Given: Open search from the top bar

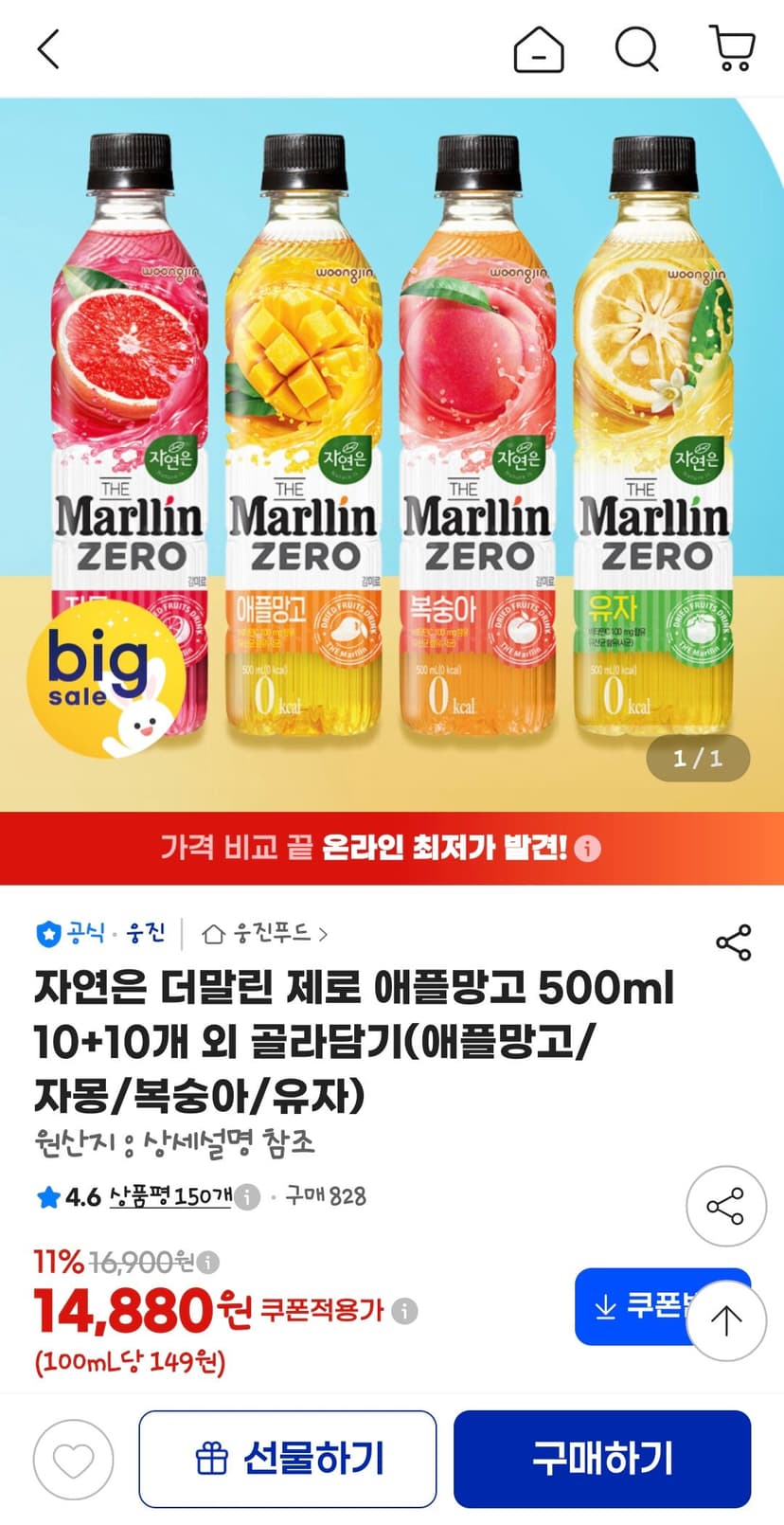Looking at the screenshot, I should coord(637,48).
